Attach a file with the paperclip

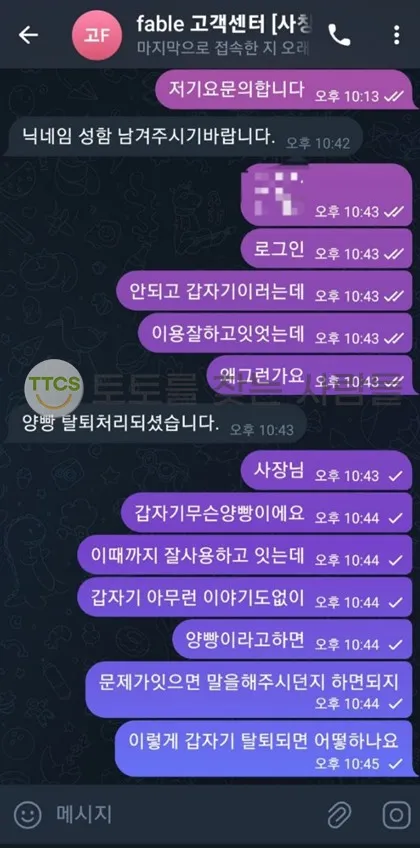340,815
